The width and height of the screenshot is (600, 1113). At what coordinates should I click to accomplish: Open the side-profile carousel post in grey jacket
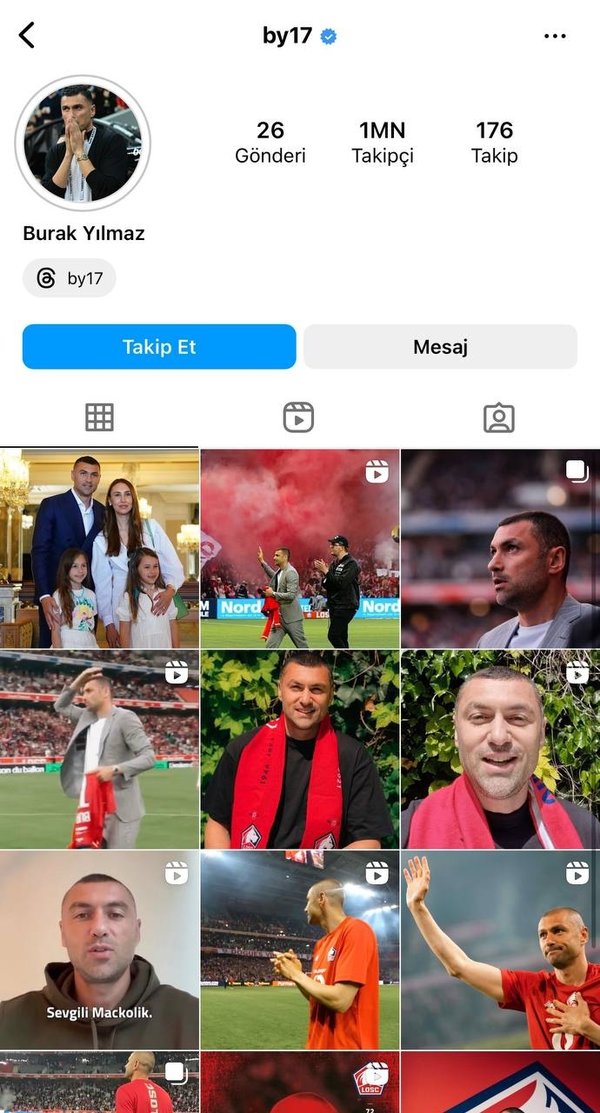click(500, 548)
